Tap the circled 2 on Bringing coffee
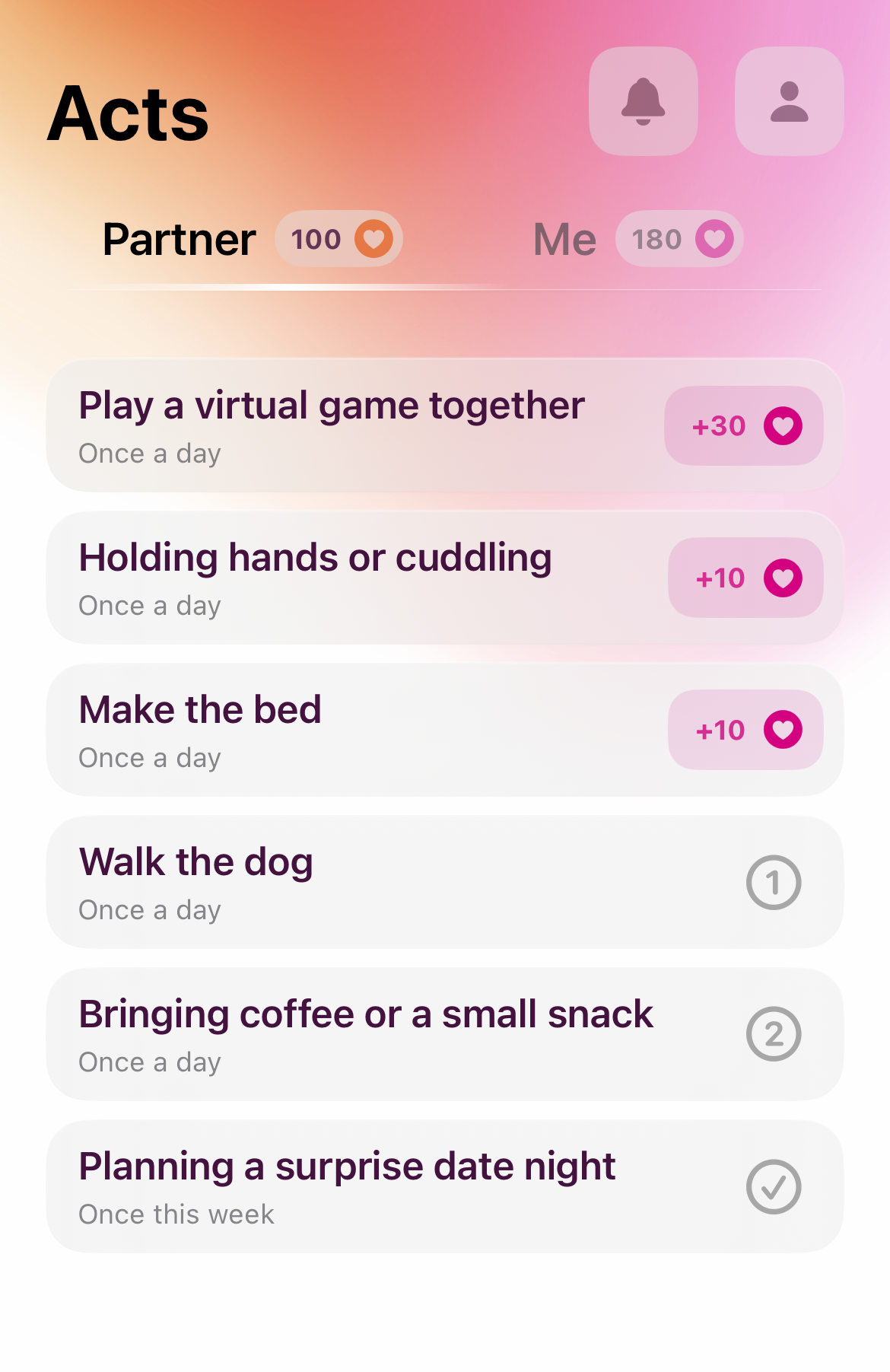The image size is (890, 1372). point(774,1034)
